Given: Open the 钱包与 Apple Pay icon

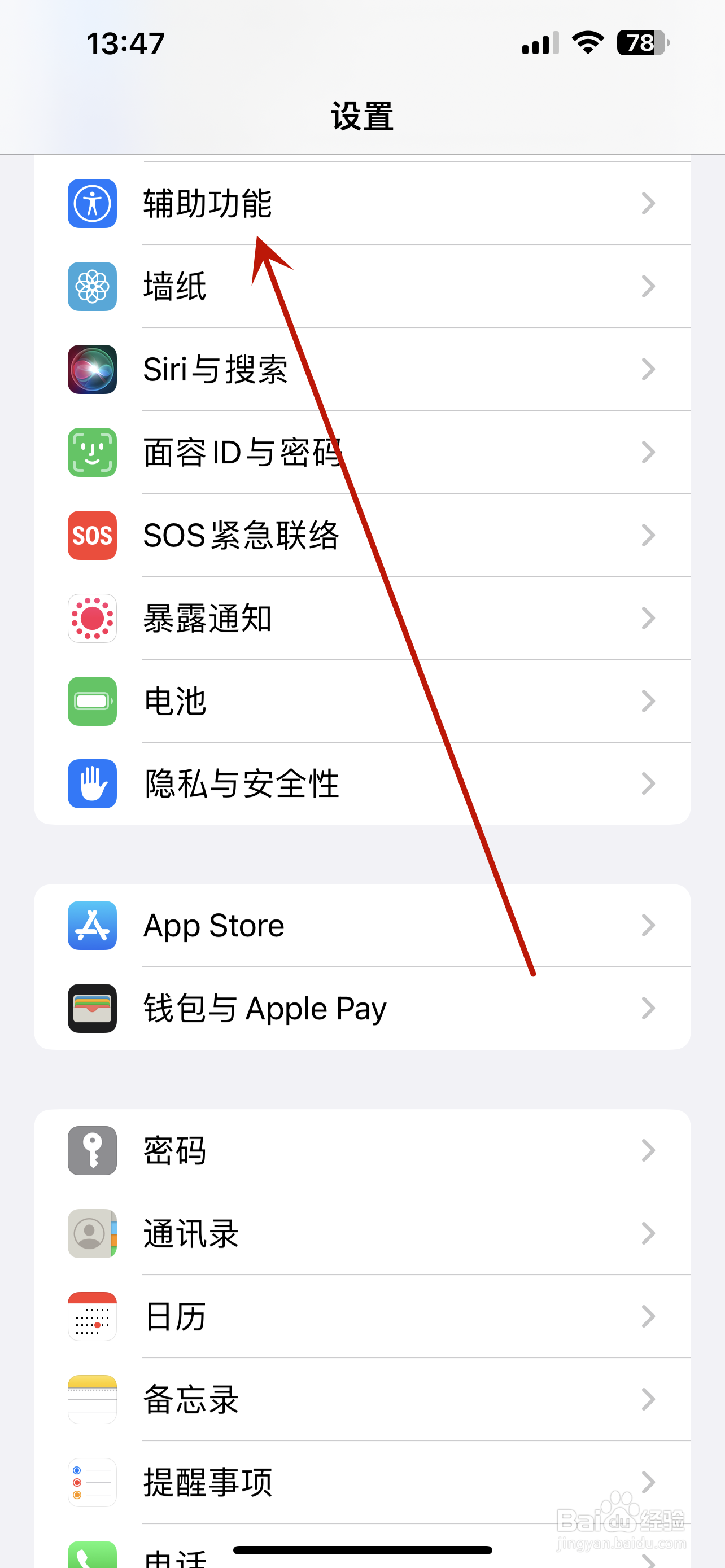Looking at the screenshot, I should [x=92, y=1008].
